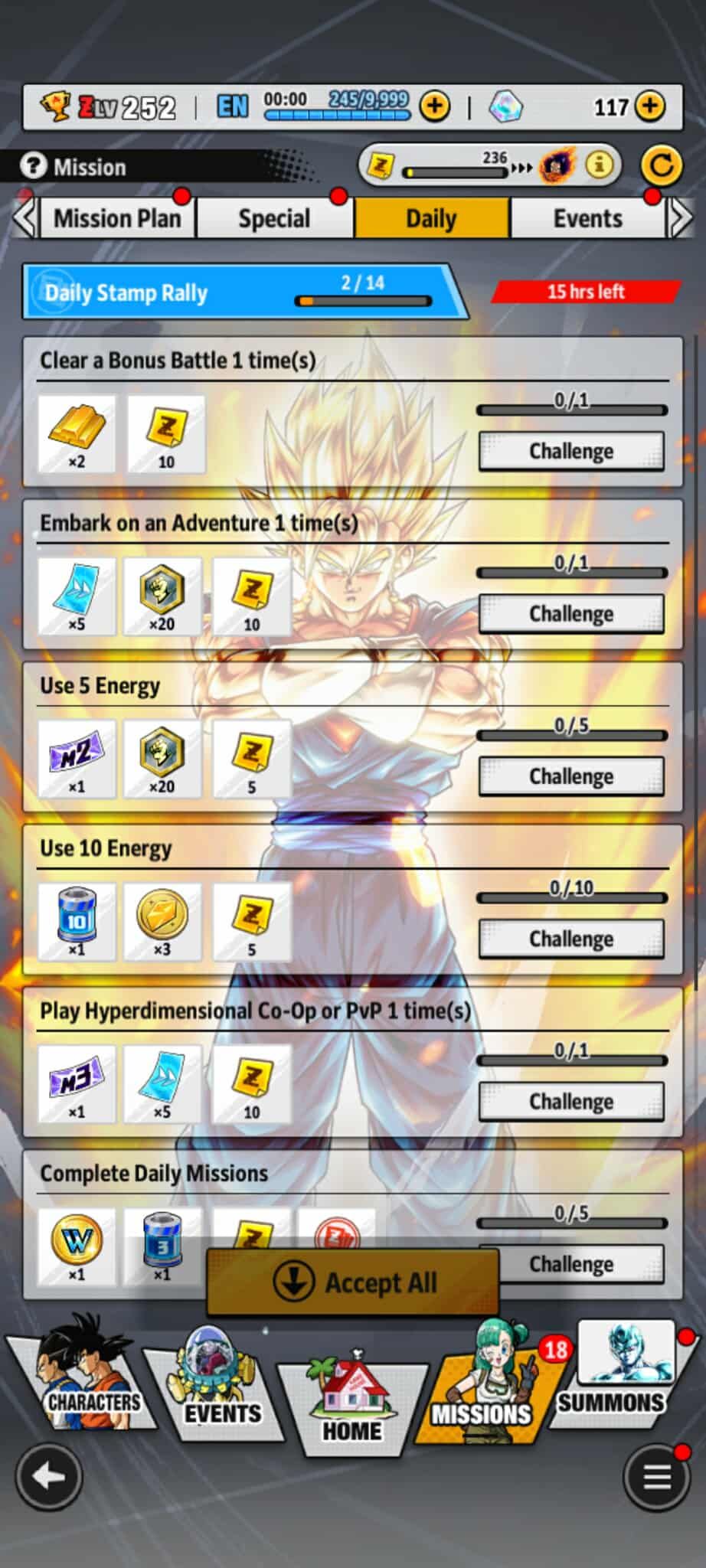Screen dimensions: 706x1568
Task: Open the hamburger menu button
Action: (x=657, y=1478)
